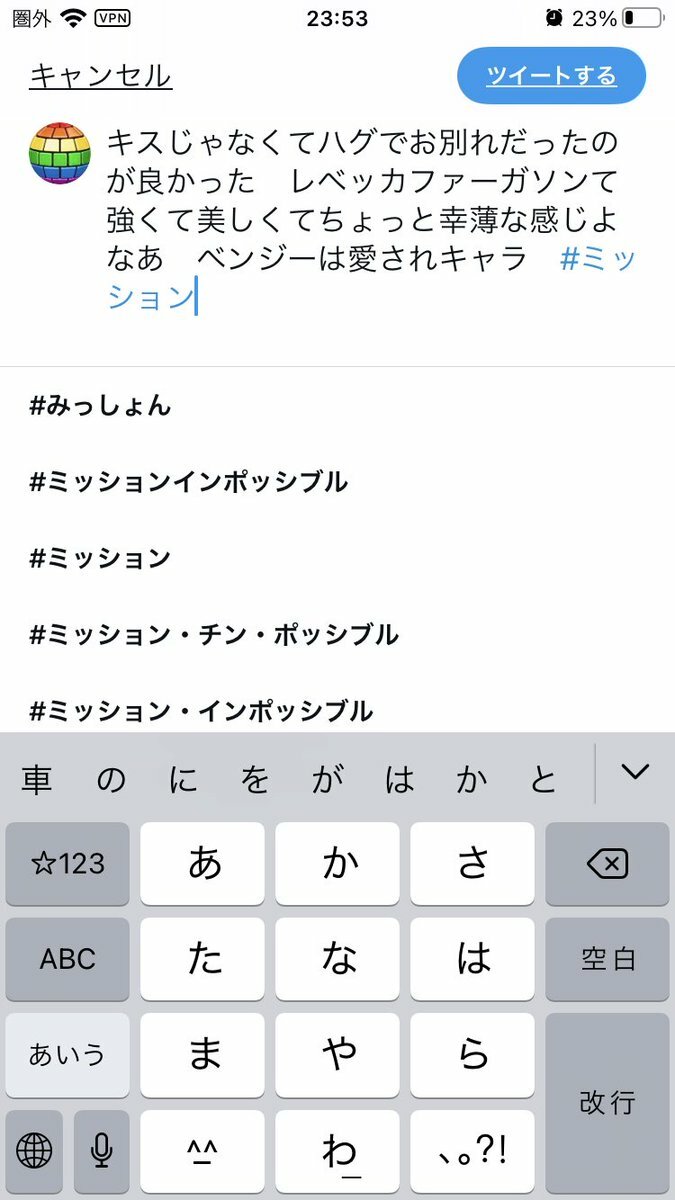Expand the keyboard candidate list with the chevron
675x1200 pixels.
coord(634,772)
